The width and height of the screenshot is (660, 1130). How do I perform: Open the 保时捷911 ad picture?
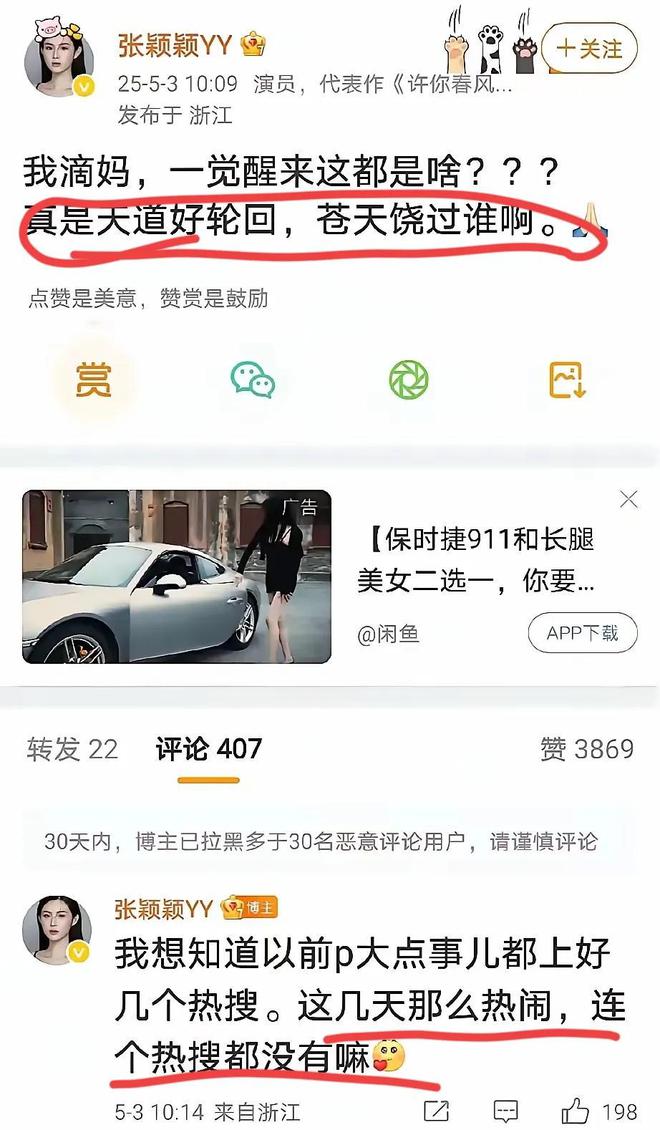pyautogui.click(x=177, y=577)
